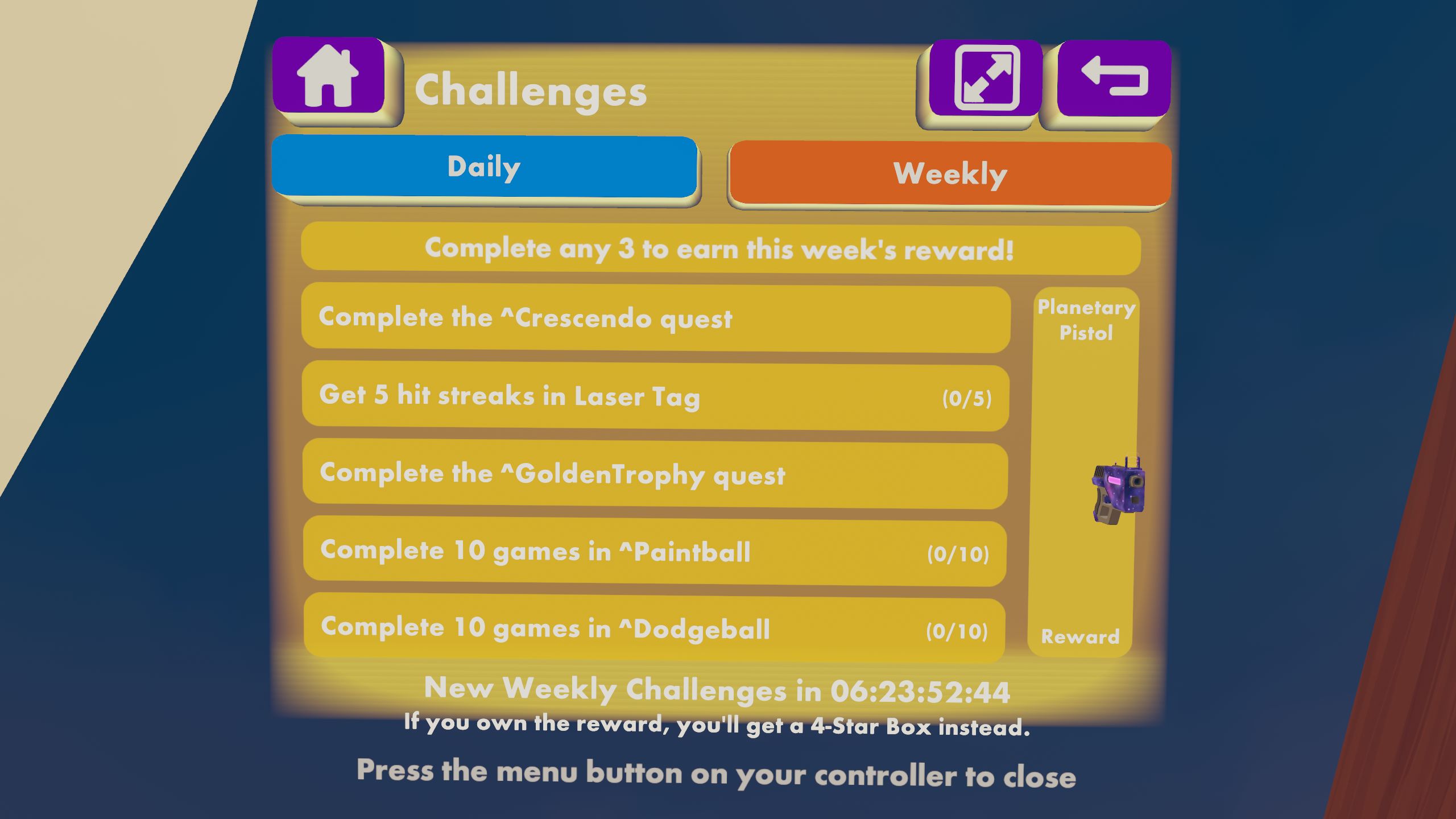Go back to the previous menu
1456x819 pixels.
1114,78
